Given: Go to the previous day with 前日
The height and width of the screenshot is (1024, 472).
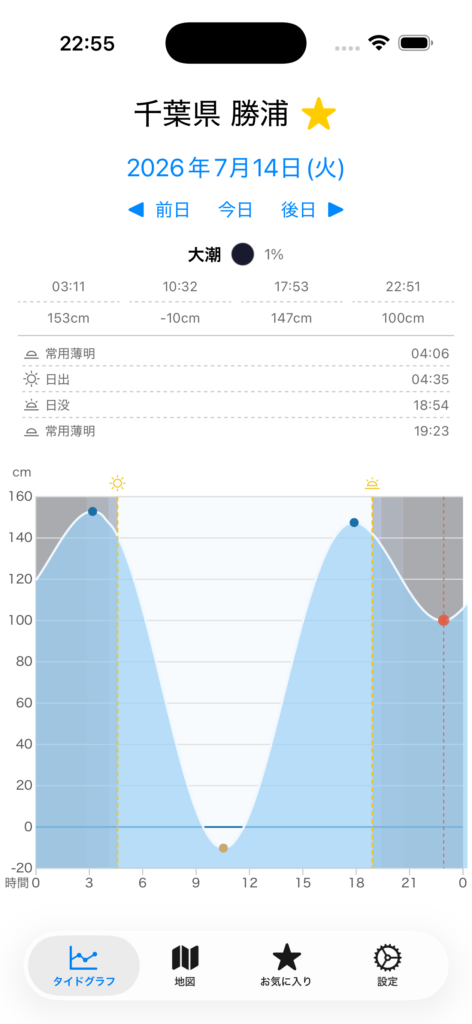Looking at the screenshot, I should click(x=159, y=210).
